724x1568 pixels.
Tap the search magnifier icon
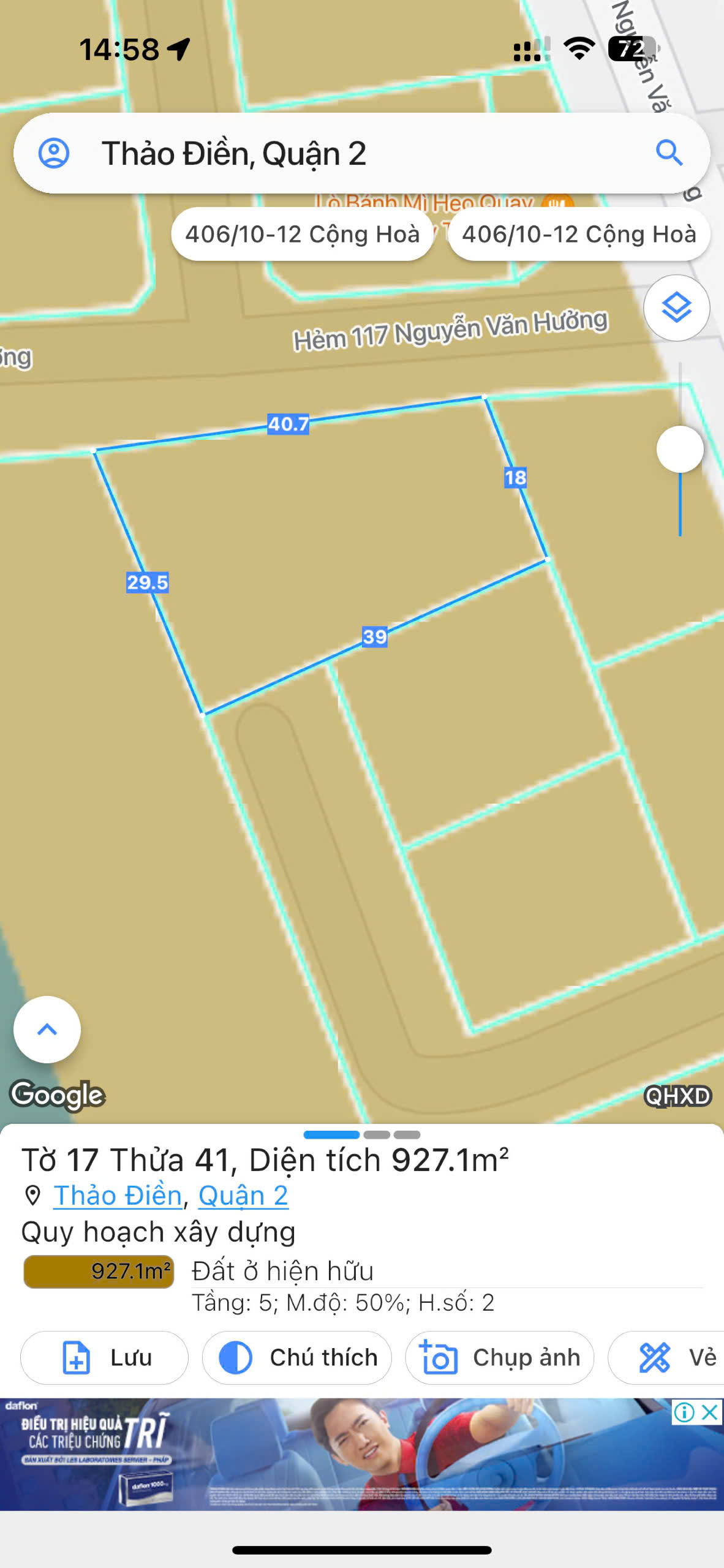[x=669, y=153]
